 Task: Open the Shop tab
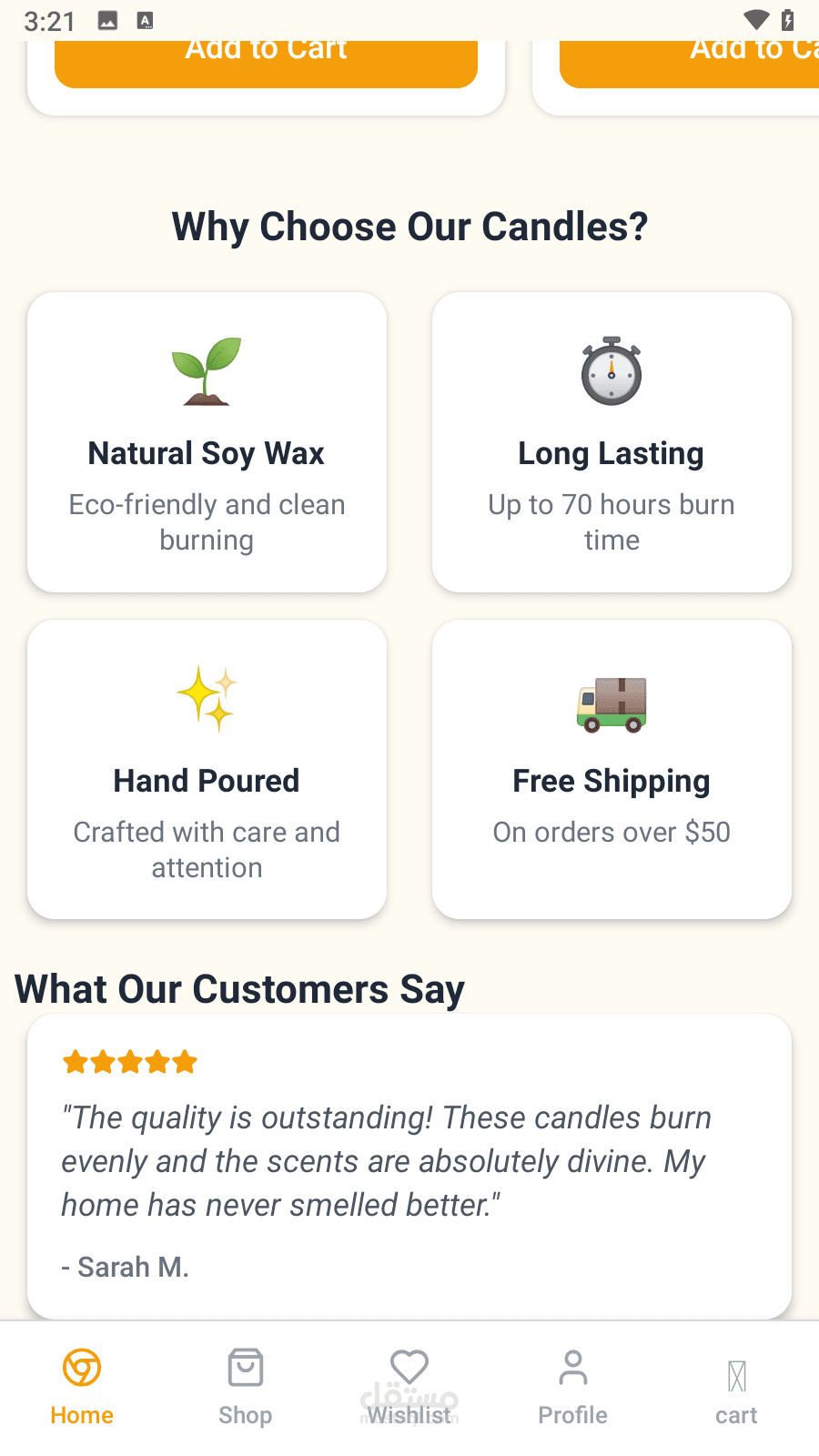pos(246,1387)
